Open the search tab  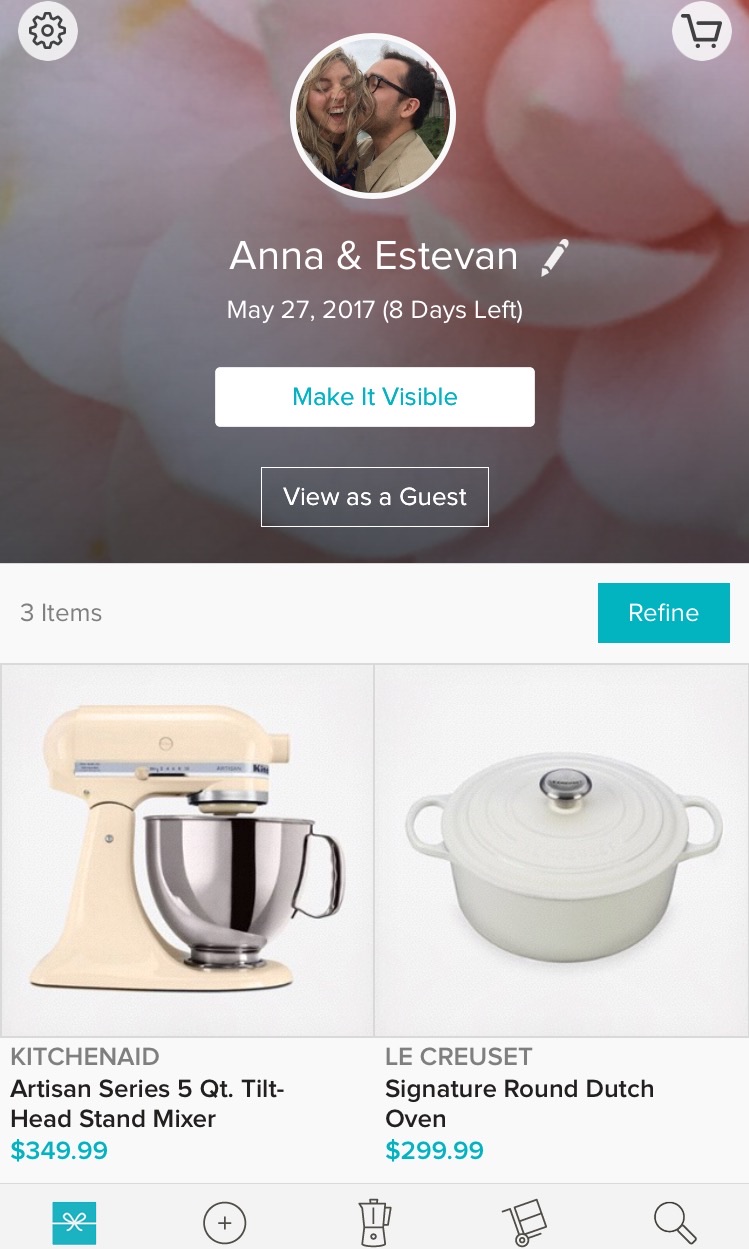point(674,1222)
